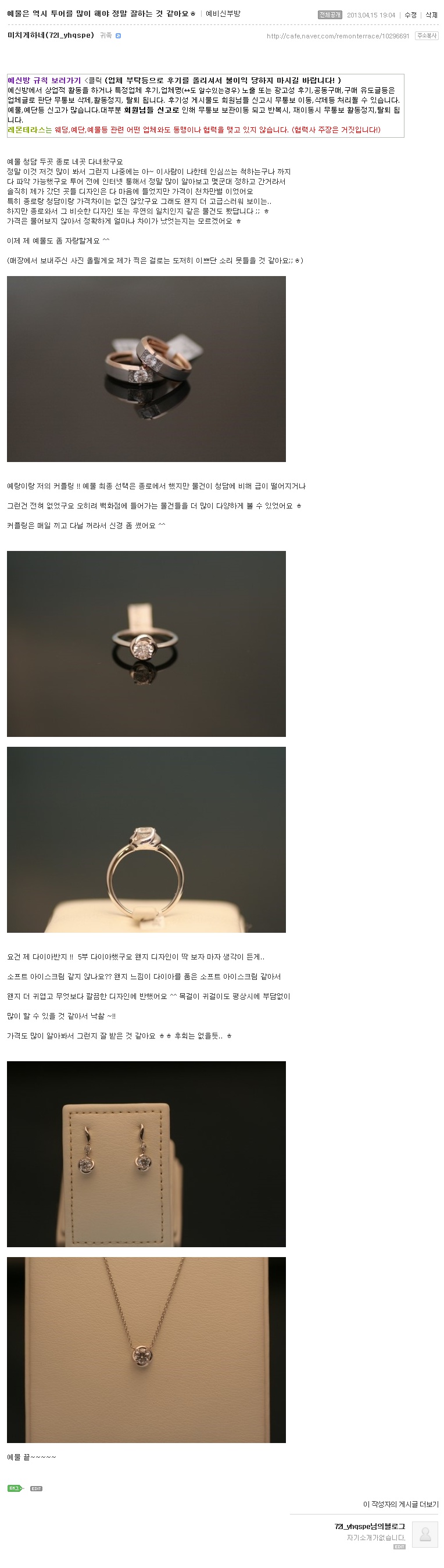Open the diamond earrings photo
Screen dimensions: 444x1568
(146, 1154)
